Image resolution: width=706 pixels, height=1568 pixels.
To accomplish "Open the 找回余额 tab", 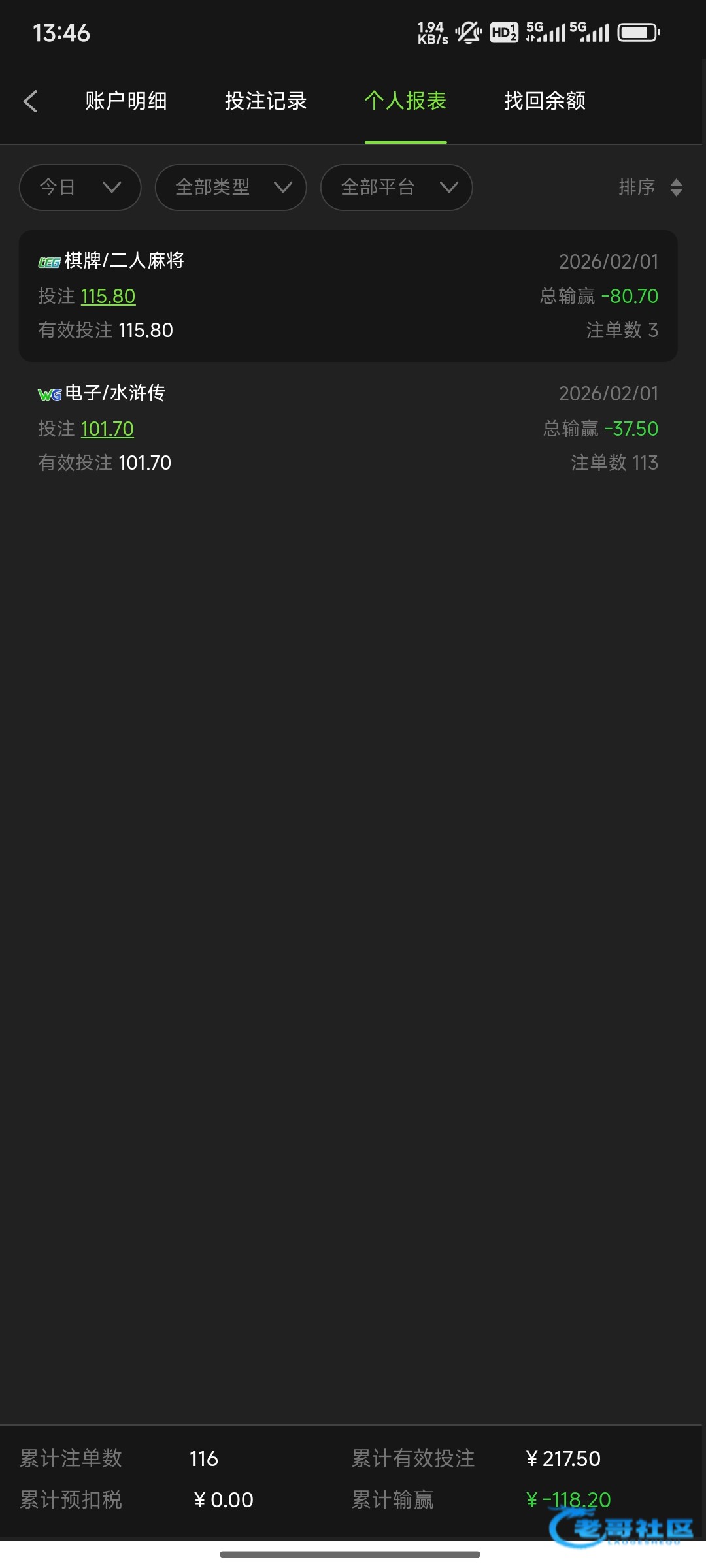I will tap(545, 101).
